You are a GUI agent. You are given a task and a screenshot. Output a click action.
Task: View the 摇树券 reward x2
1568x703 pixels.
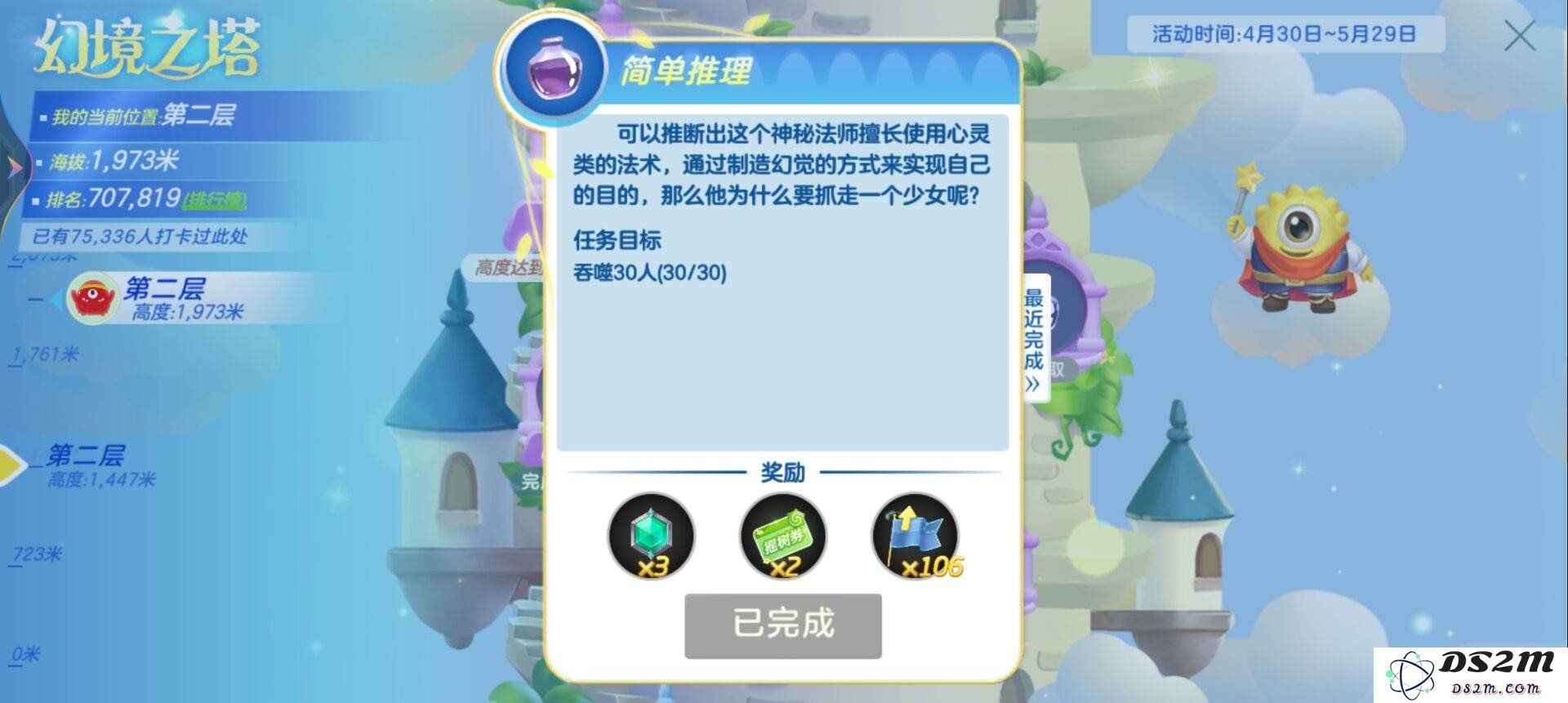click(x=782, y=536)
